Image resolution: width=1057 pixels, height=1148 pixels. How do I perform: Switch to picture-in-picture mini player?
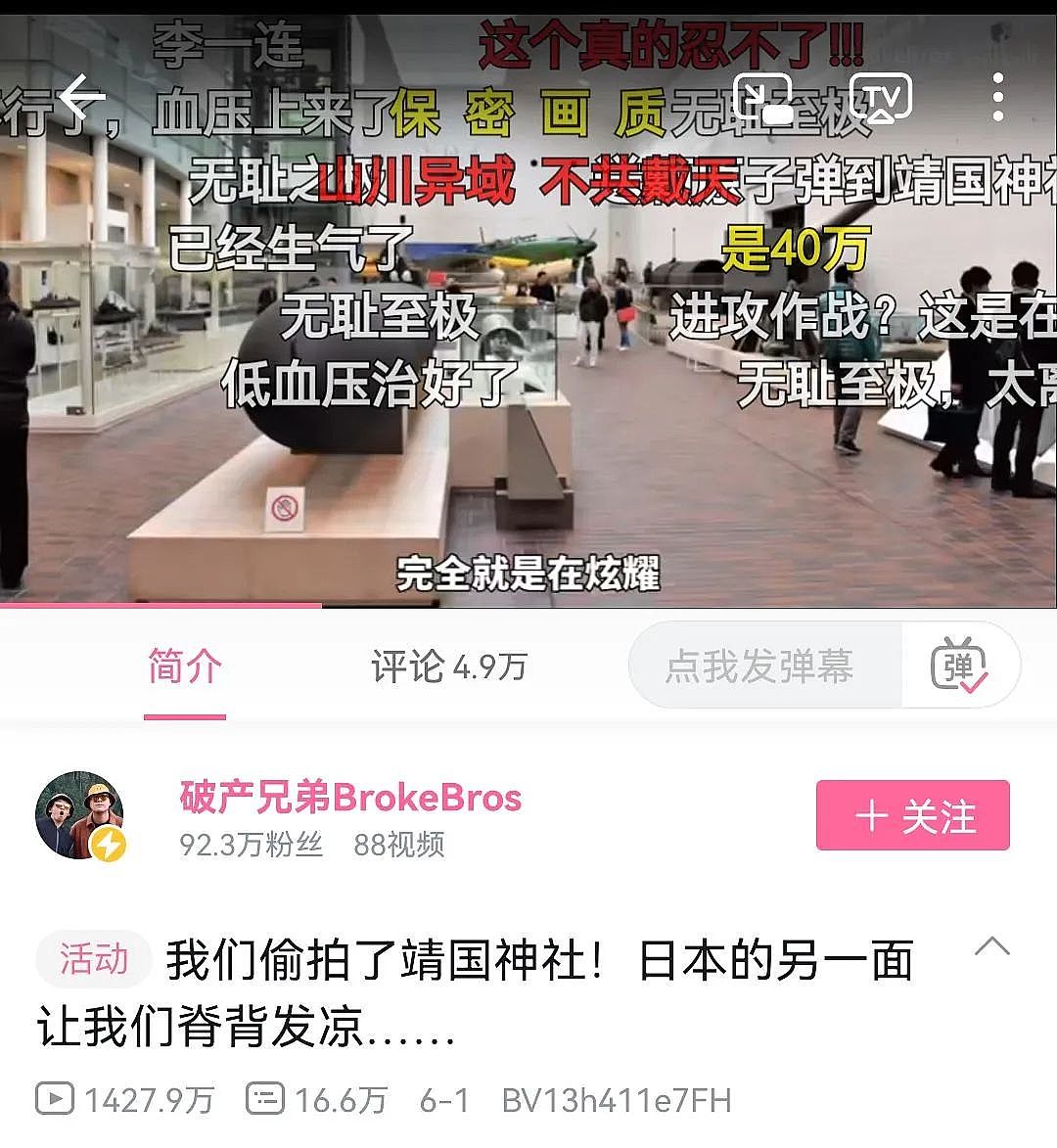pos(762,98)
